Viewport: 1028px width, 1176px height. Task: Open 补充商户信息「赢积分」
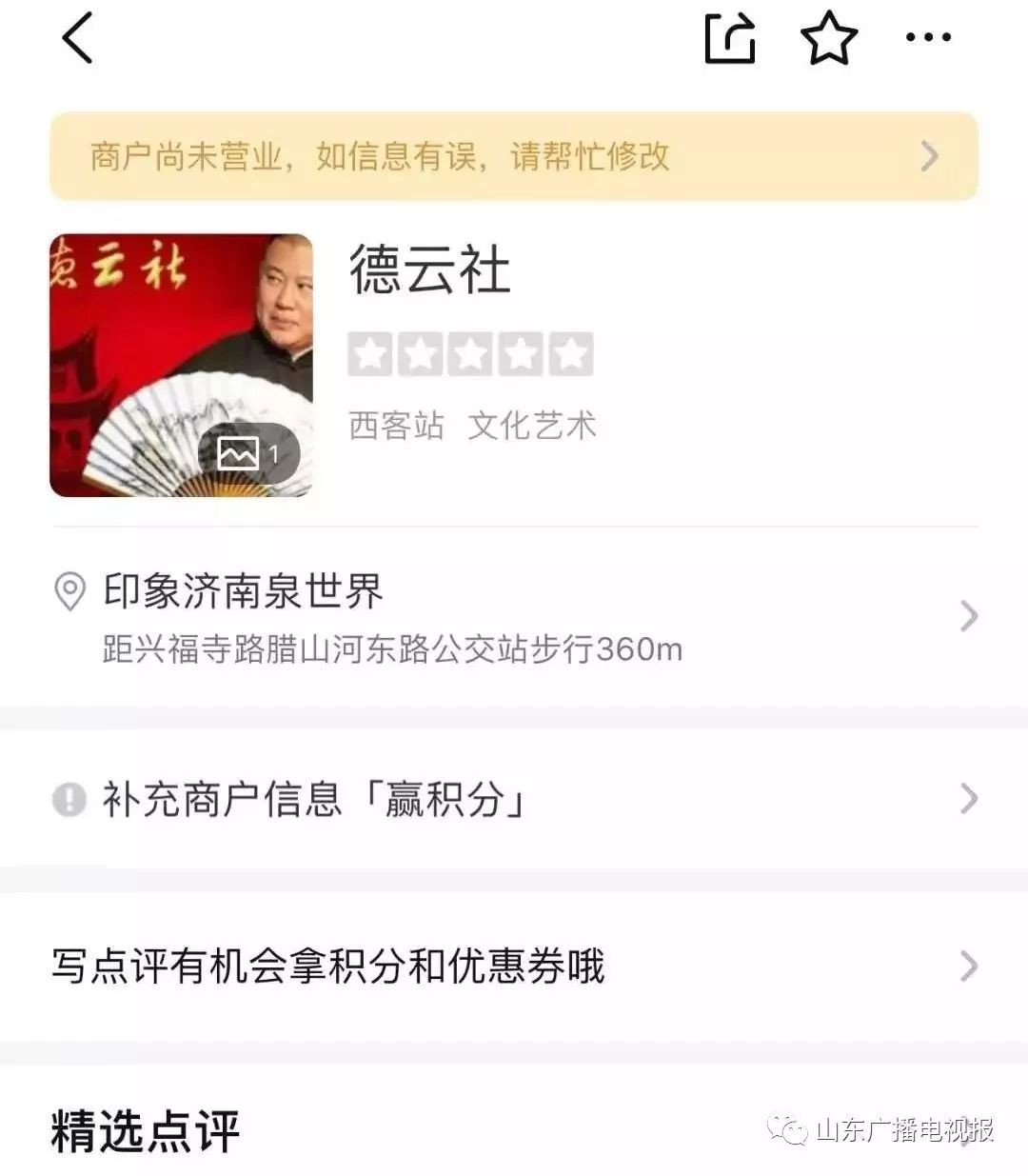(x=514, y=798)
